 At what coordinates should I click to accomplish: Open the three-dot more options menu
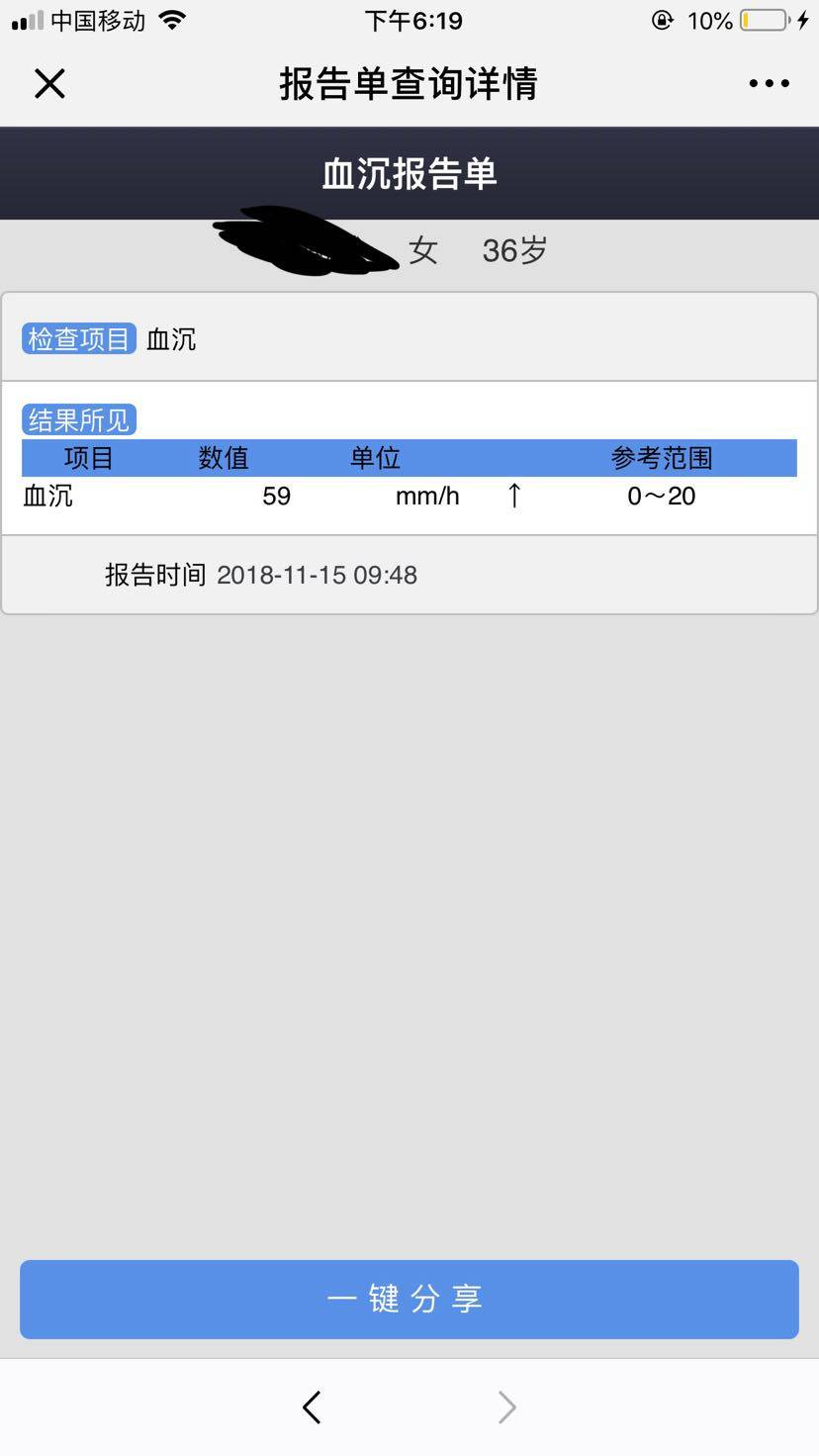(x=769, y=84)
